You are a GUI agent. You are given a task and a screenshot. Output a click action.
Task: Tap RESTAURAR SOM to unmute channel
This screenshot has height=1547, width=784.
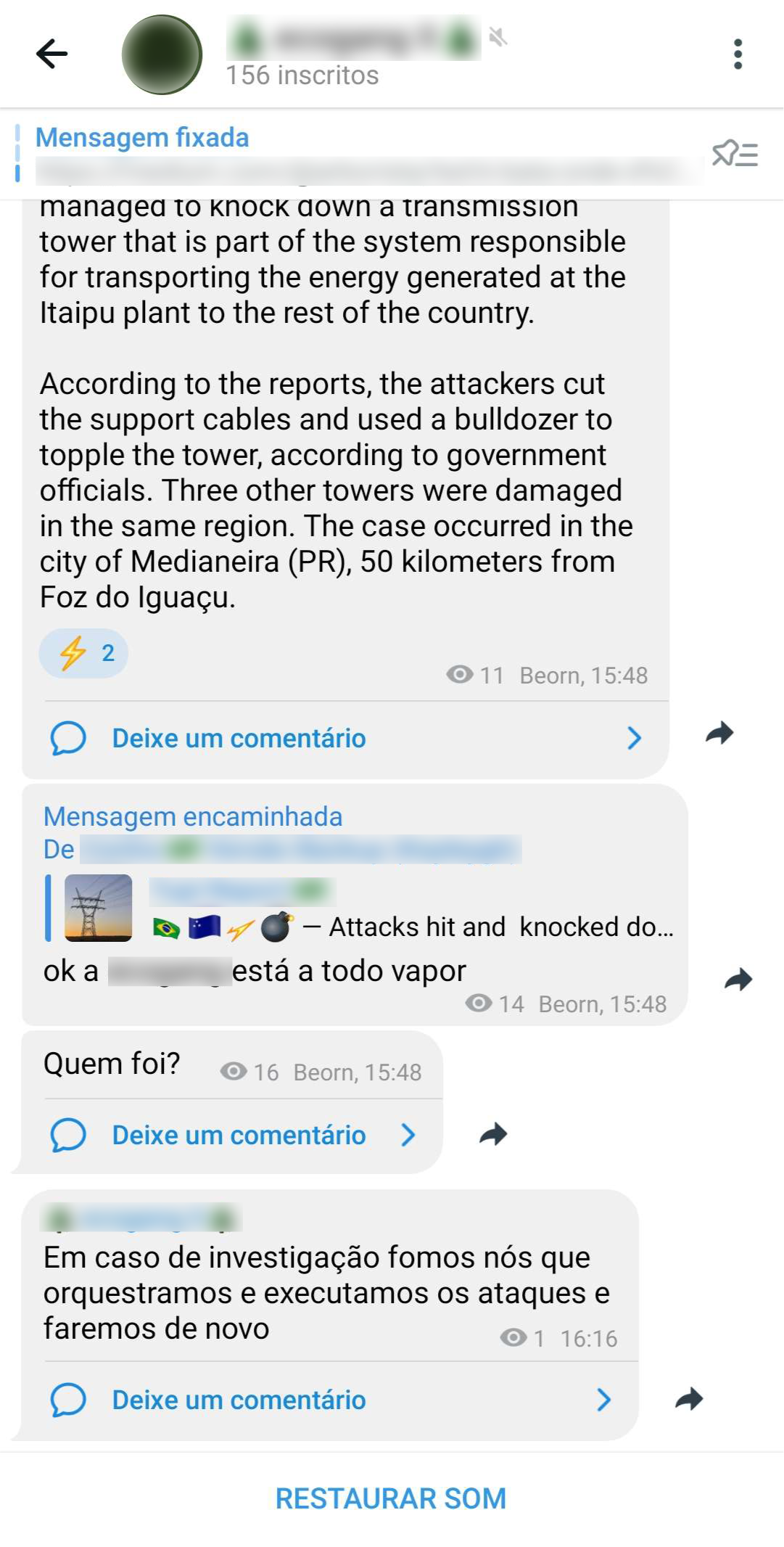(391, 1498)
